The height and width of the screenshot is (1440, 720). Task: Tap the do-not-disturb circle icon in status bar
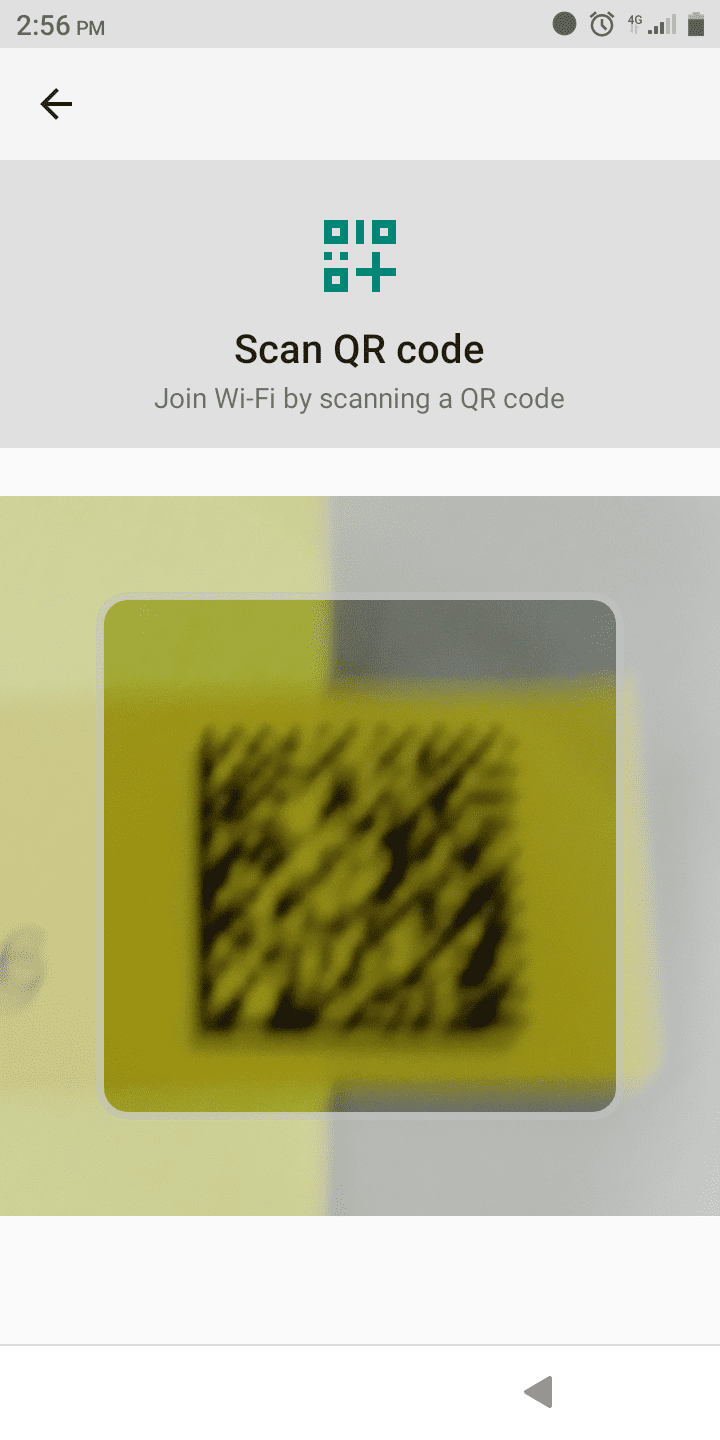[564, 24]
